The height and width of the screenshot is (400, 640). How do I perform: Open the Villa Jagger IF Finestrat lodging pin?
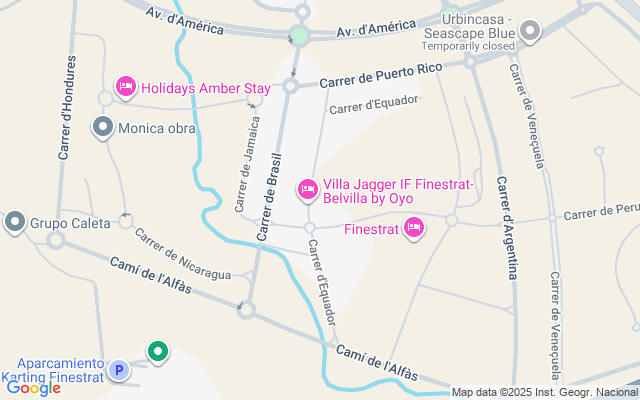pyautogui.click(x=308, y=191)
